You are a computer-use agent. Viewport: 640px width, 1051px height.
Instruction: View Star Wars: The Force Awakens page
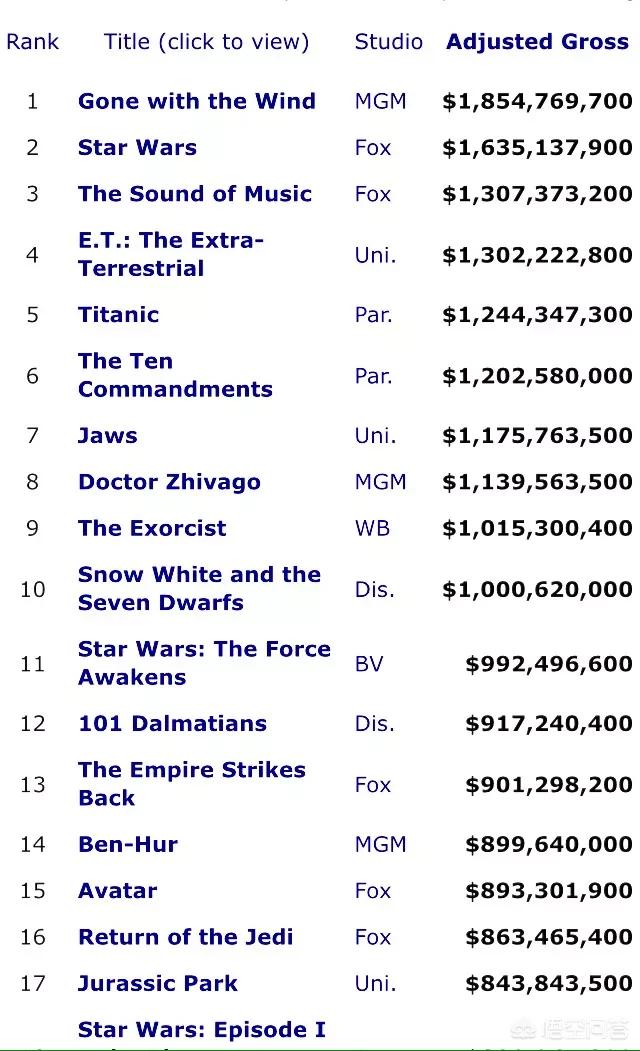click(204, 663)
